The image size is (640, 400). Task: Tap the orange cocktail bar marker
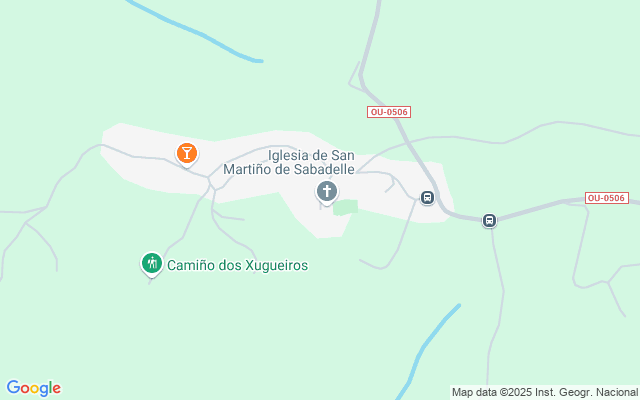186,153
